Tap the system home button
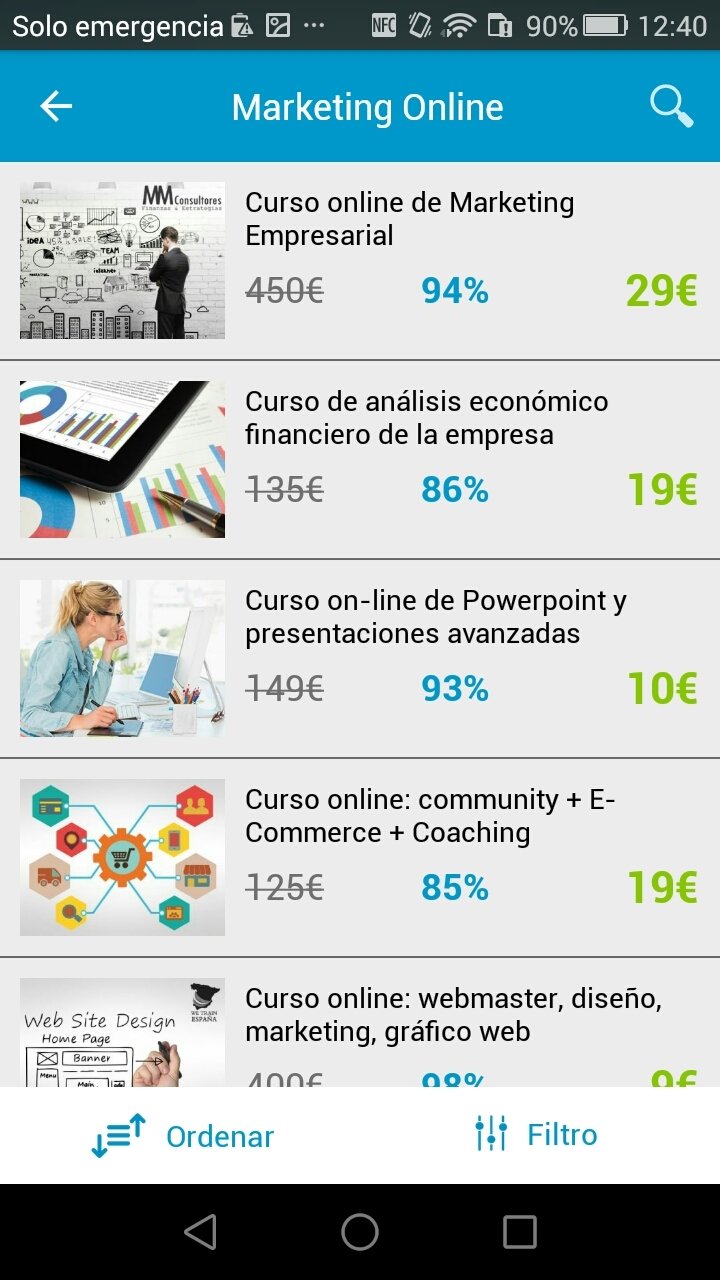The image size is (720, 1280). click(360, 1232)
